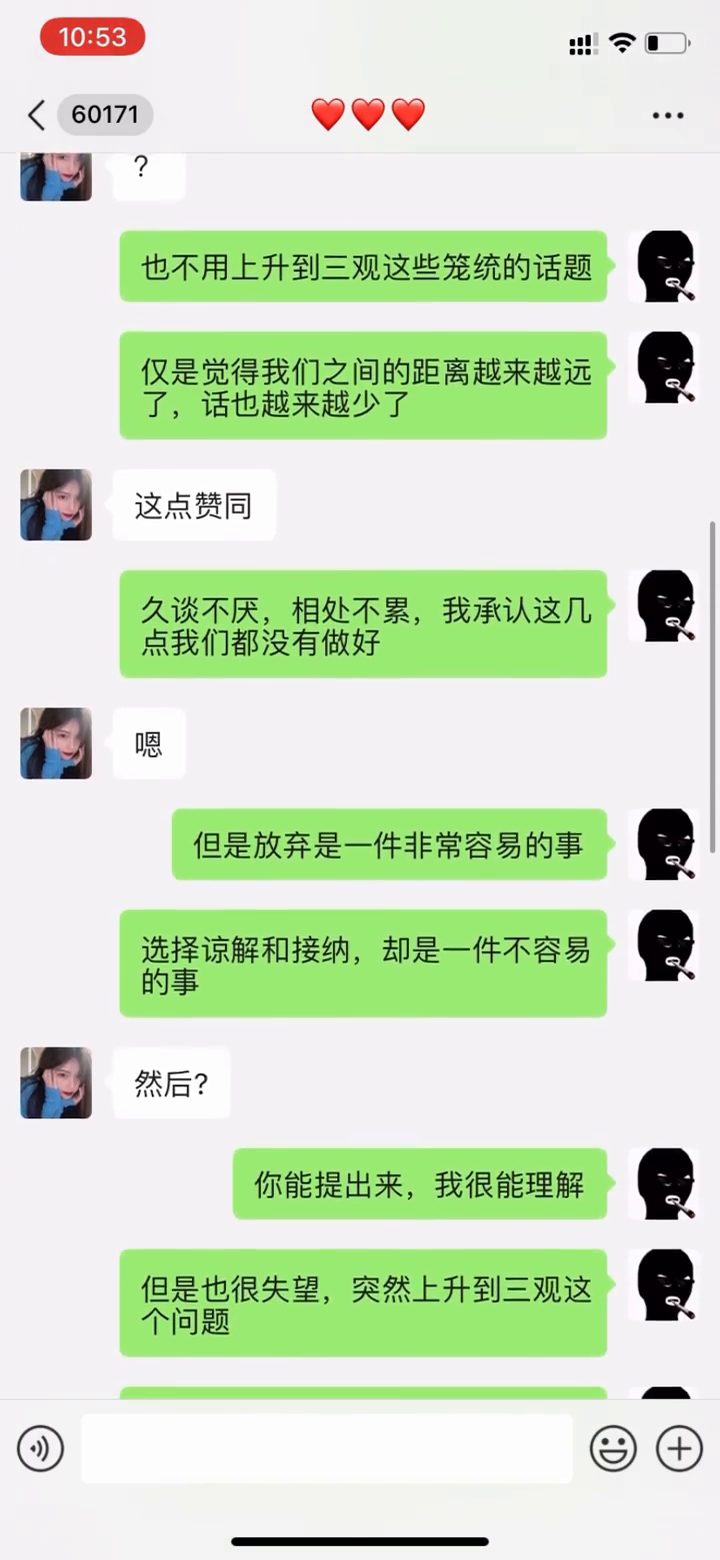Switch to voice message input
Screen dimensions: 720x1560
click(40, 1449)
